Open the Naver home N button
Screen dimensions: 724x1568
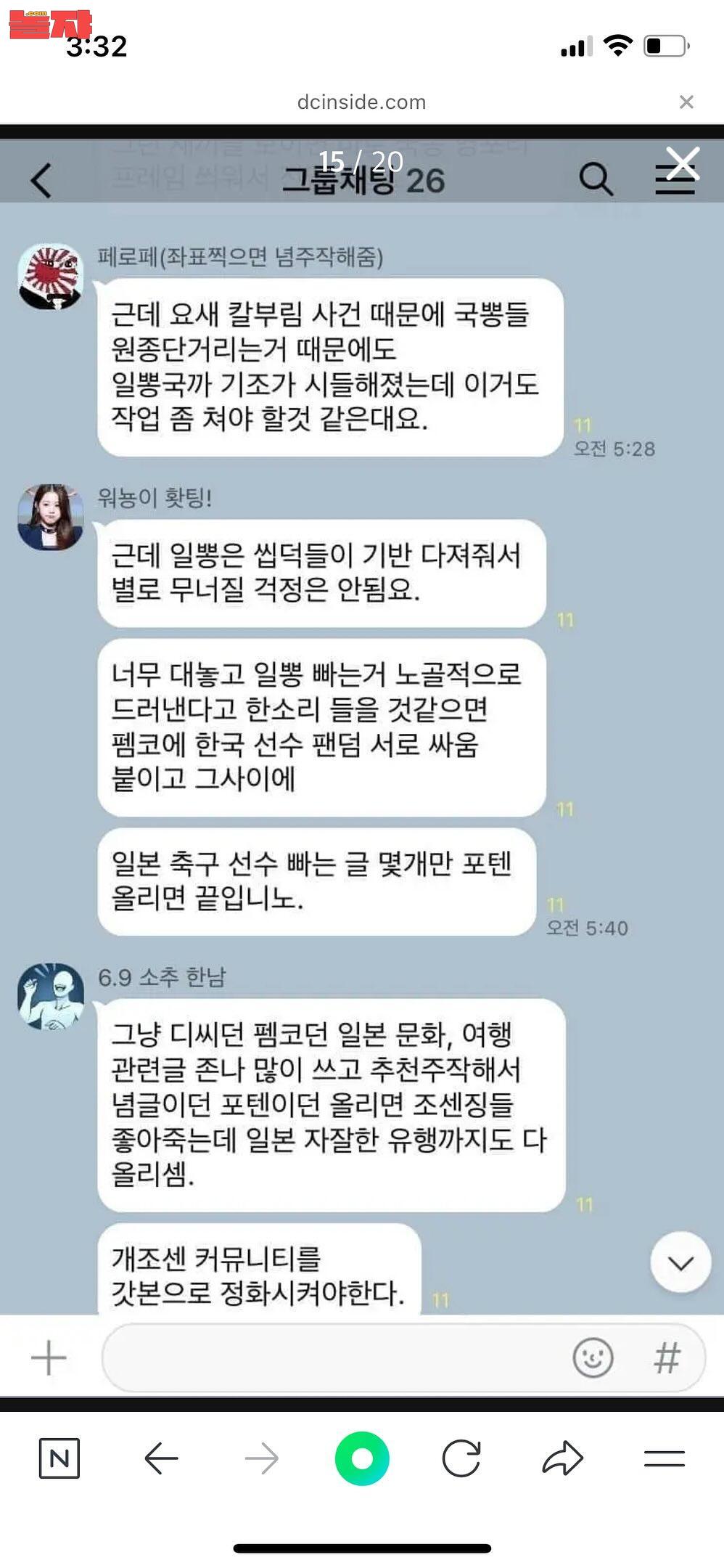pyautogui.click(x=59, y=1458)
